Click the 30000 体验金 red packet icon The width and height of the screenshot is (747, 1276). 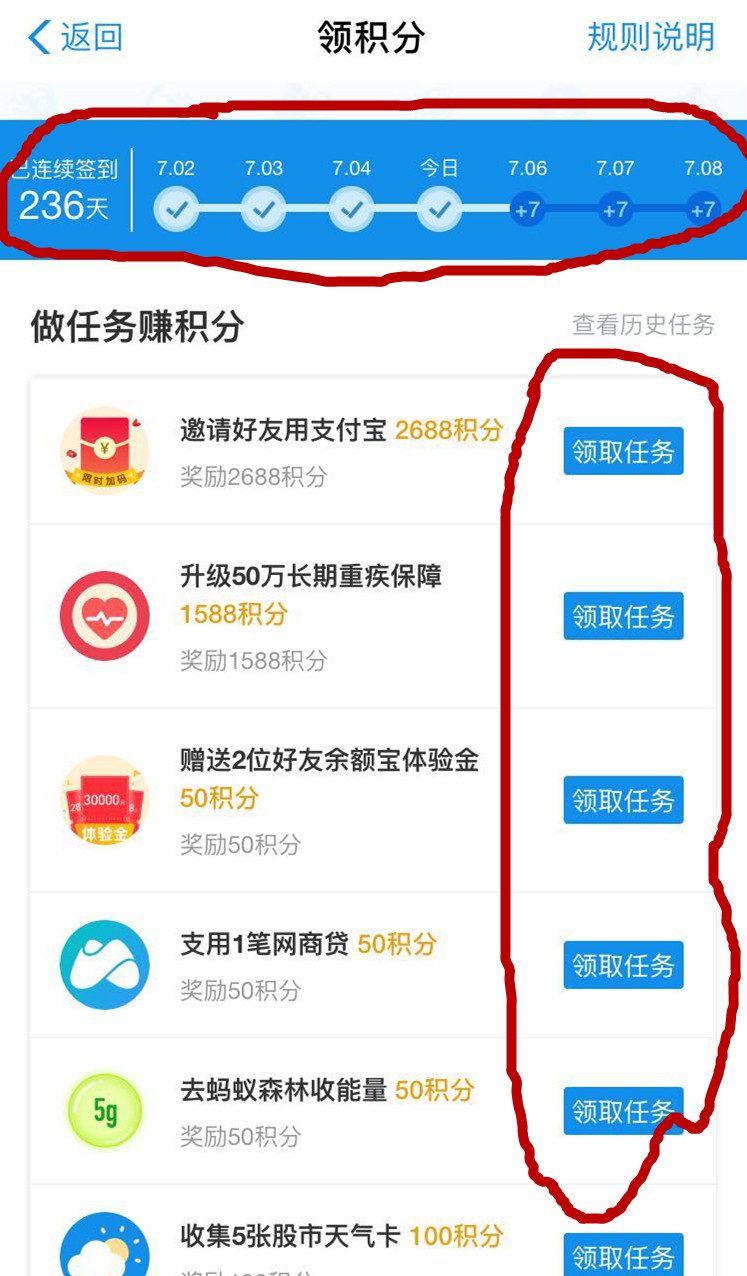105,800
